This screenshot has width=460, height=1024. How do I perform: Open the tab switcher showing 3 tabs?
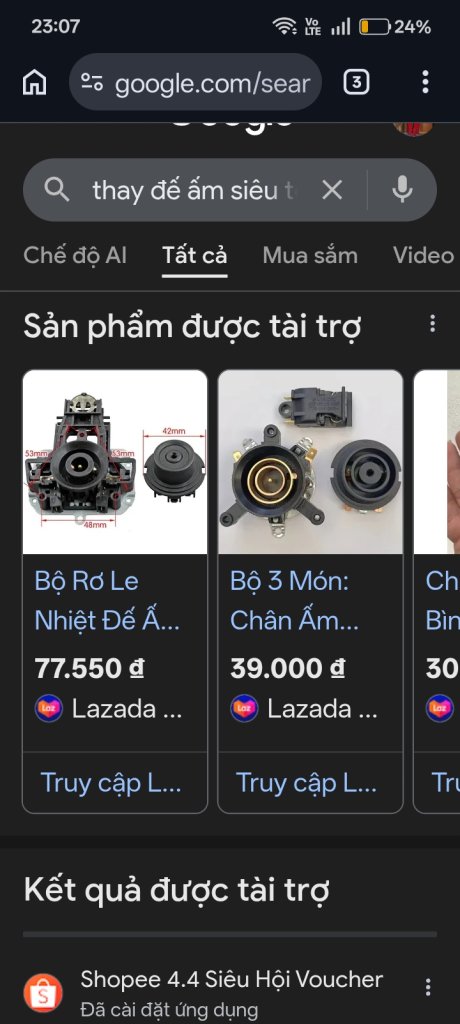pyautogui.click(x=356, y=82)
